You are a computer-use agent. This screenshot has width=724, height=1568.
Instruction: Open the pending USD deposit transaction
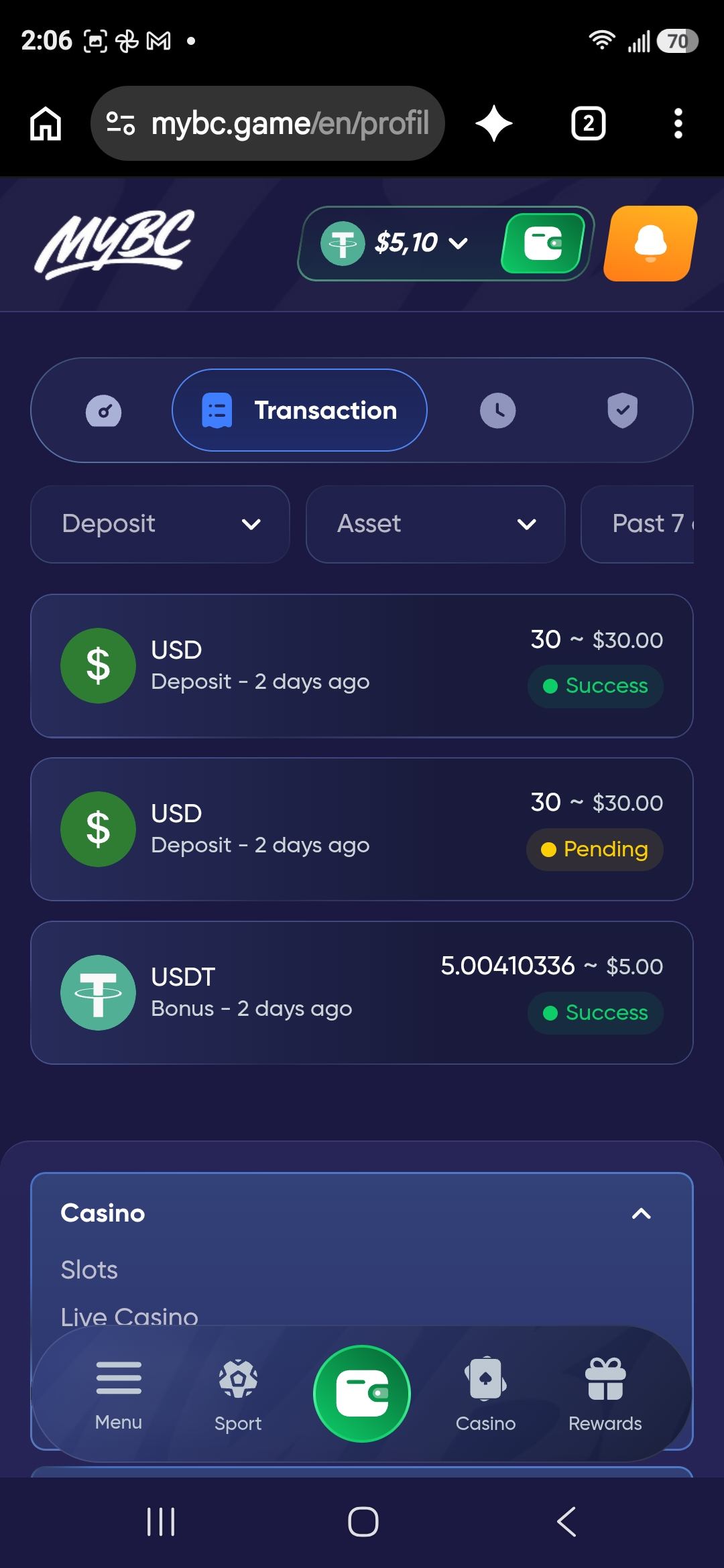(362, 830)
